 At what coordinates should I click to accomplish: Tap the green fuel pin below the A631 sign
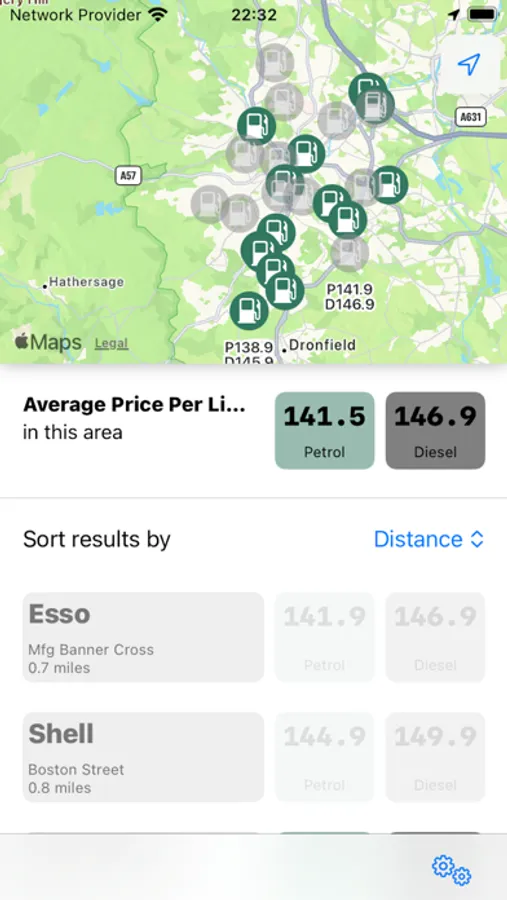click(389, 185)
